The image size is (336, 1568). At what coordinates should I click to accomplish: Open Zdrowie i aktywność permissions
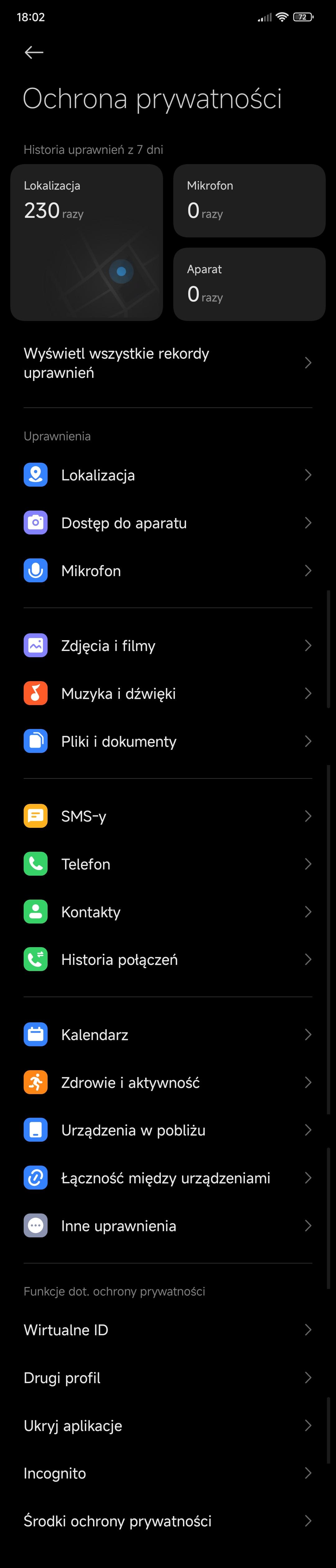tap(168, 1082)
